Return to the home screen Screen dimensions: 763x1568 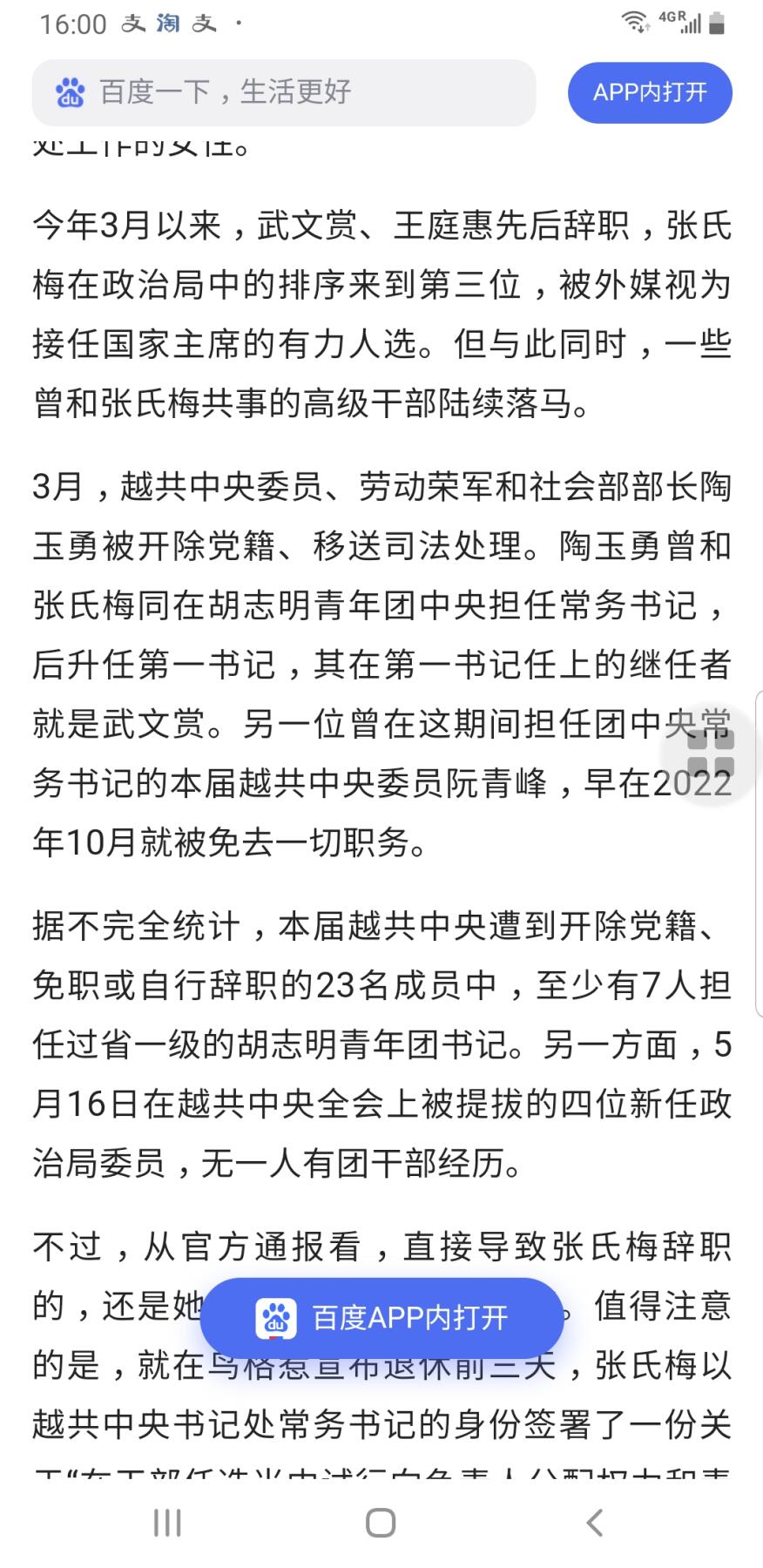click(x=381, y=1523)
